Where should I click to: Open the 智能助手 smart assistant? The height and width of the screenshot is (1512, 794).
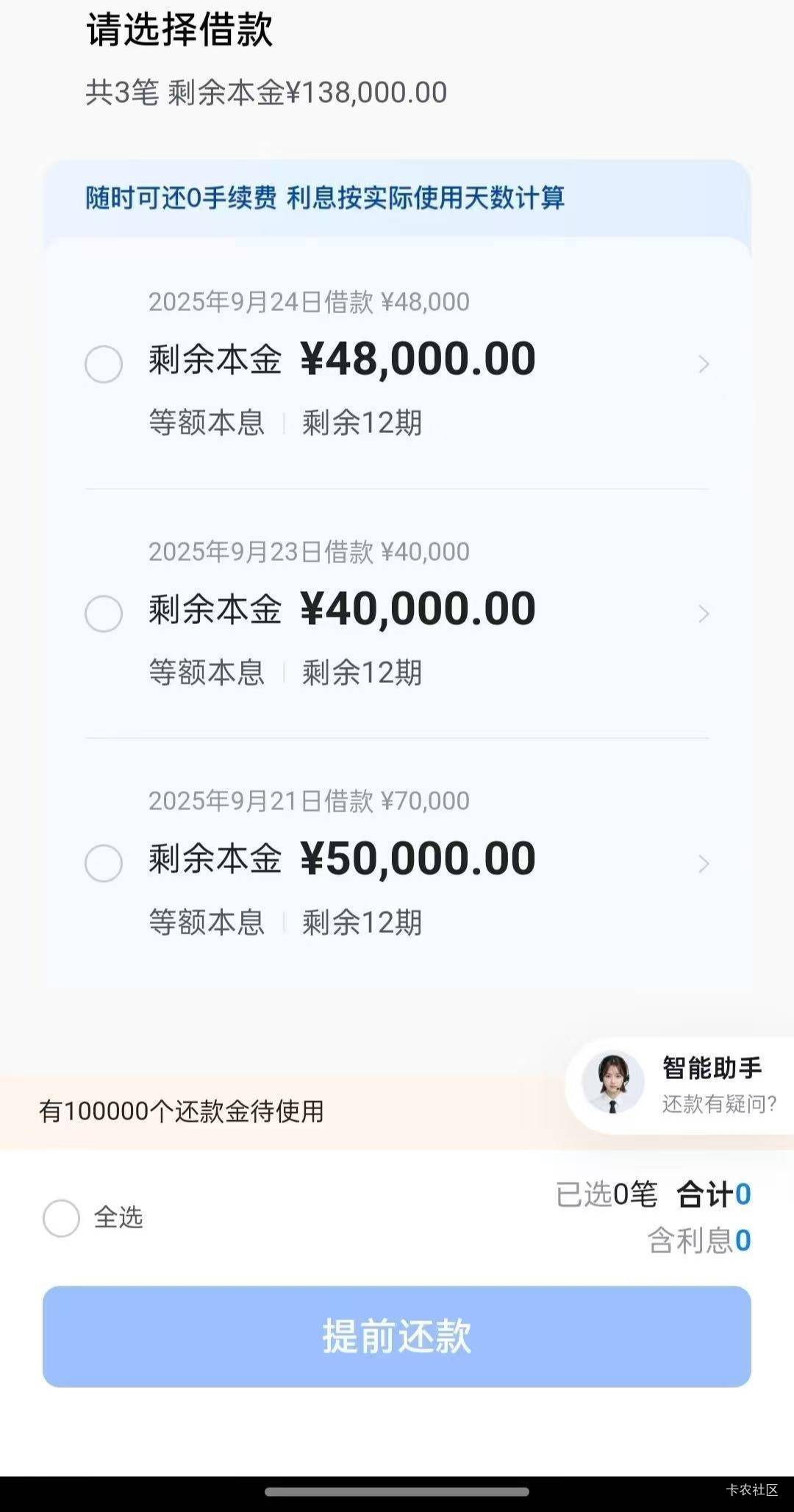click(x=680, y=1086)
